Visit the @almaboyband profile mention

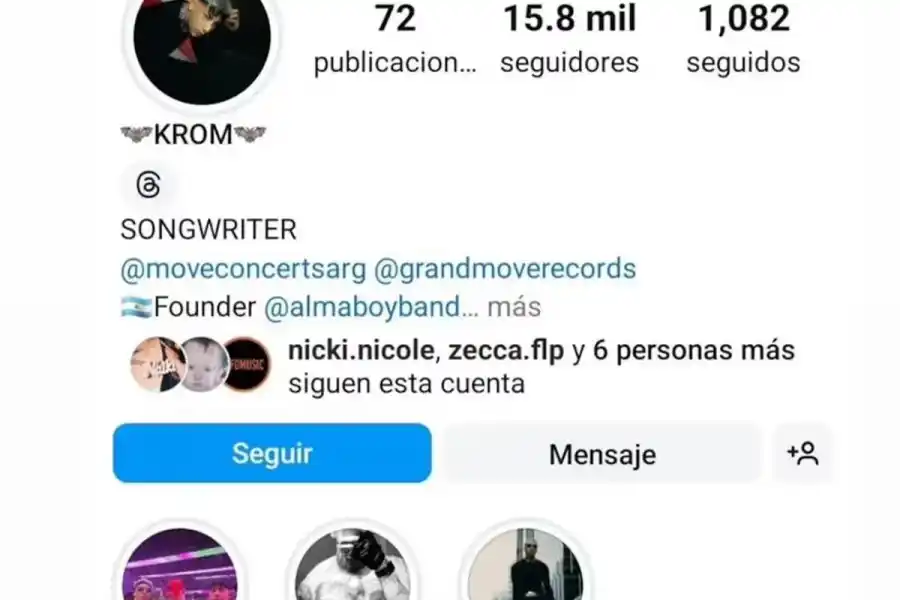[x=364, y=307]
